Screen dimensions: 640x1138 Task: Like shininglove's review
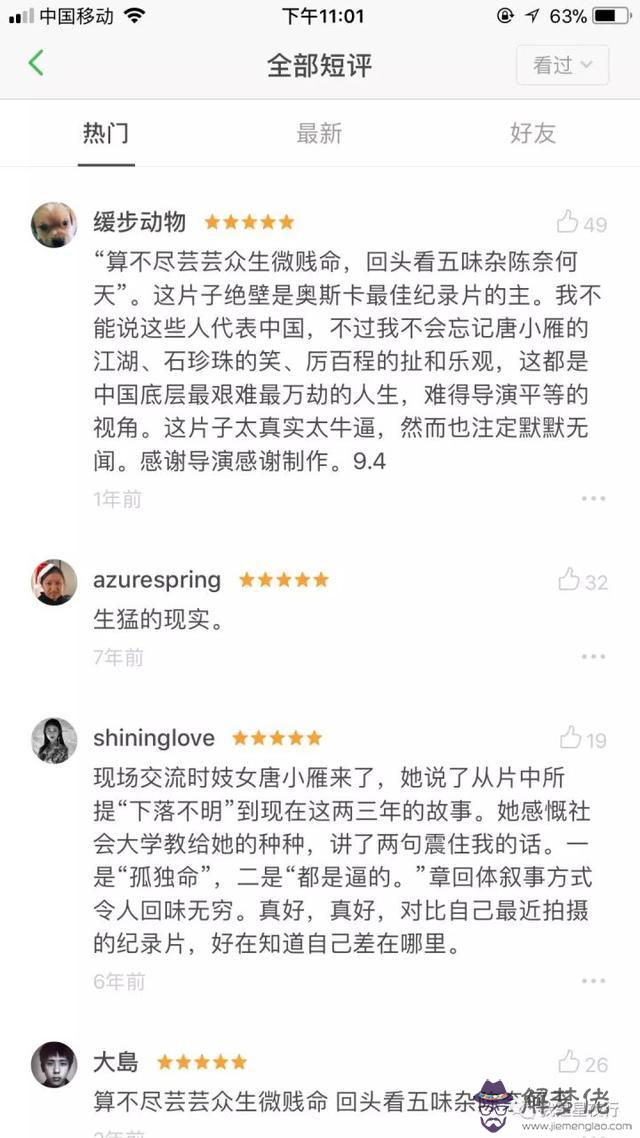(570, 738)
